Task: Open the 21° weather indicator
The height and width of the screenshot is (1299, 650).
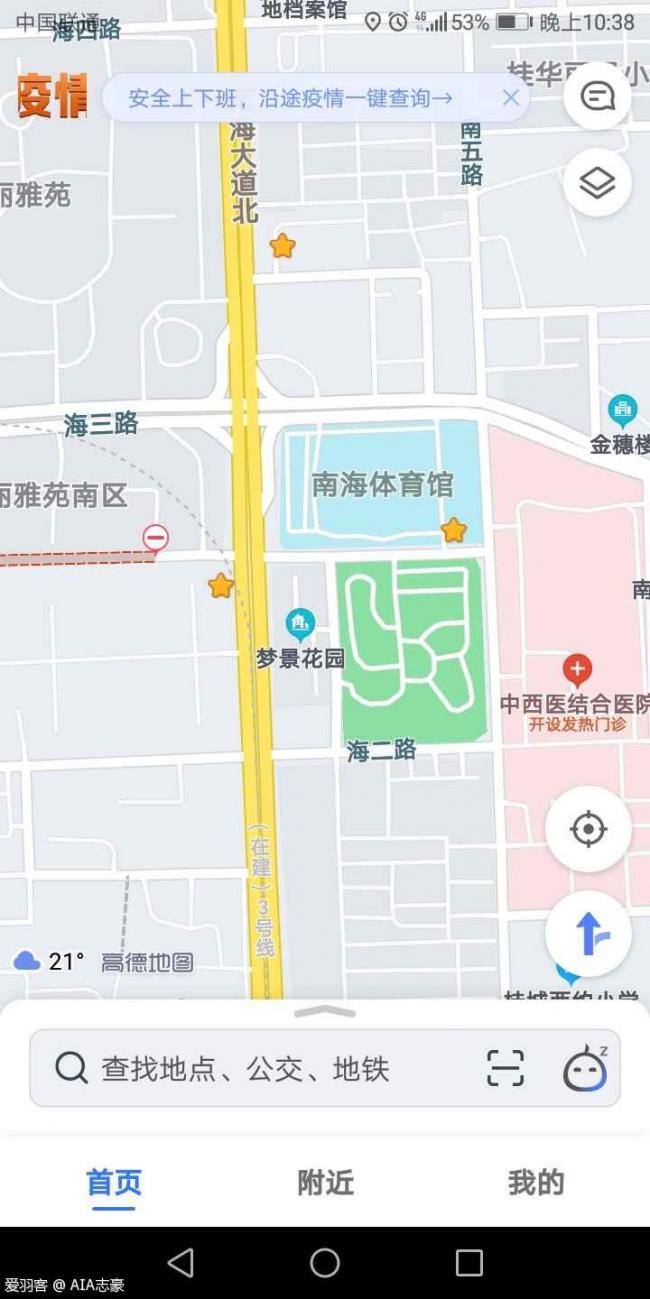Action: tap(49, 962)
